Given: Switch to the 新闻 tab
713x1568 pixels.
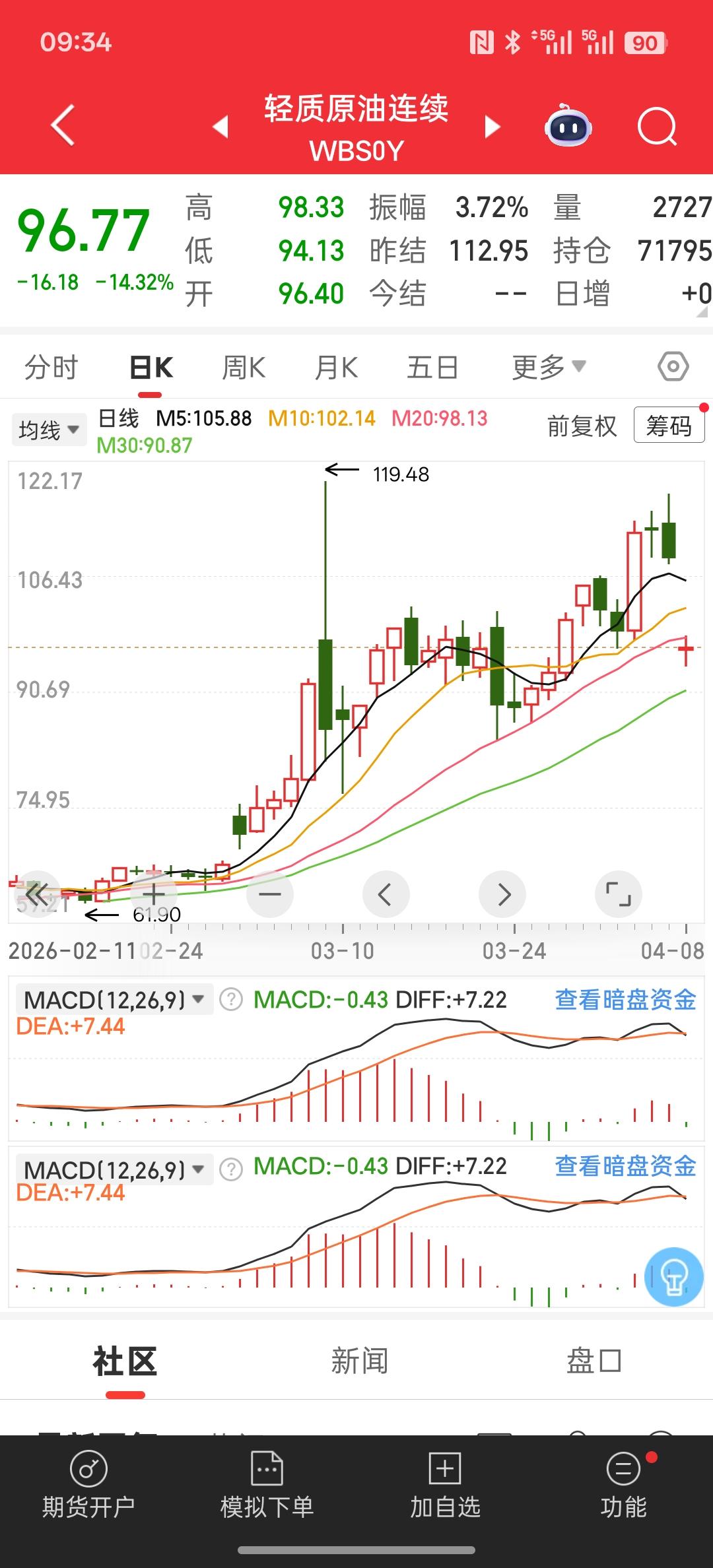Looking at the screenshot, I should pyautogui.click(x=359, y=1361).
